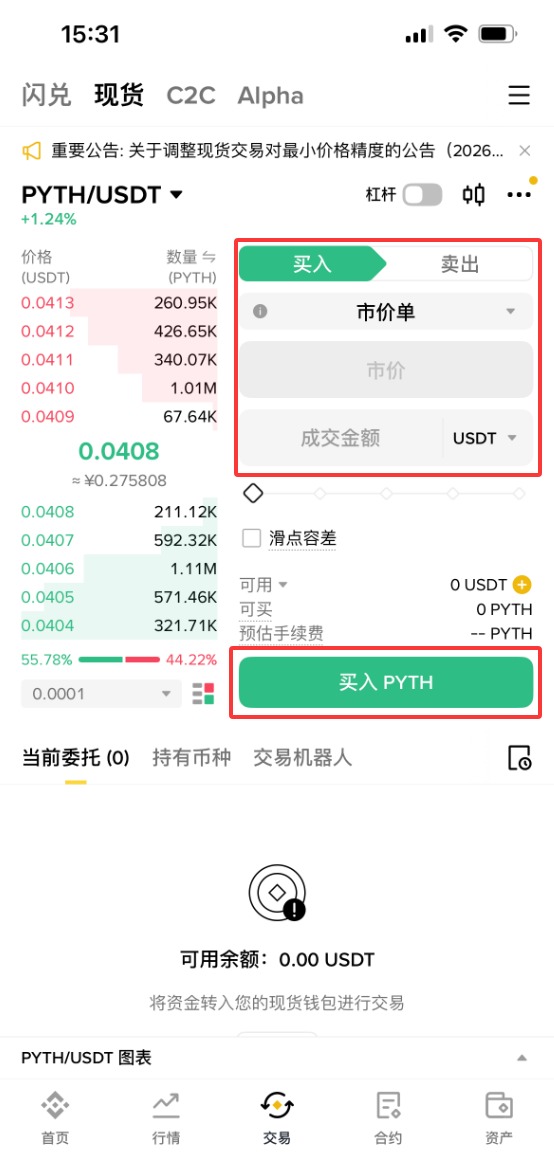
Task: Tap the 买入 PYTH button
Action: click(x=386, y=682)
